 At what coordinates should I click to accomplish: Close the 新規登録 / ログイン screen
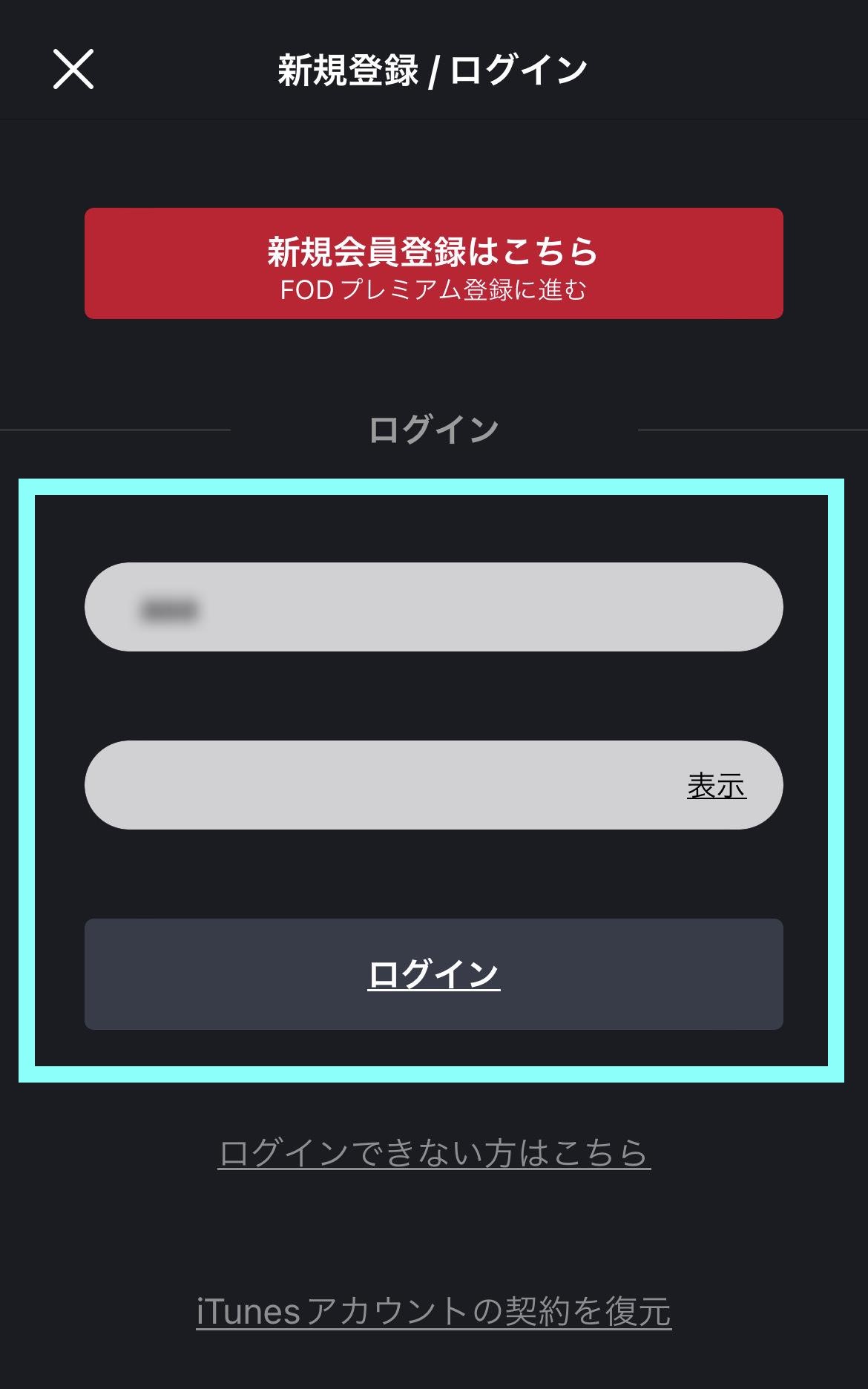73,70
